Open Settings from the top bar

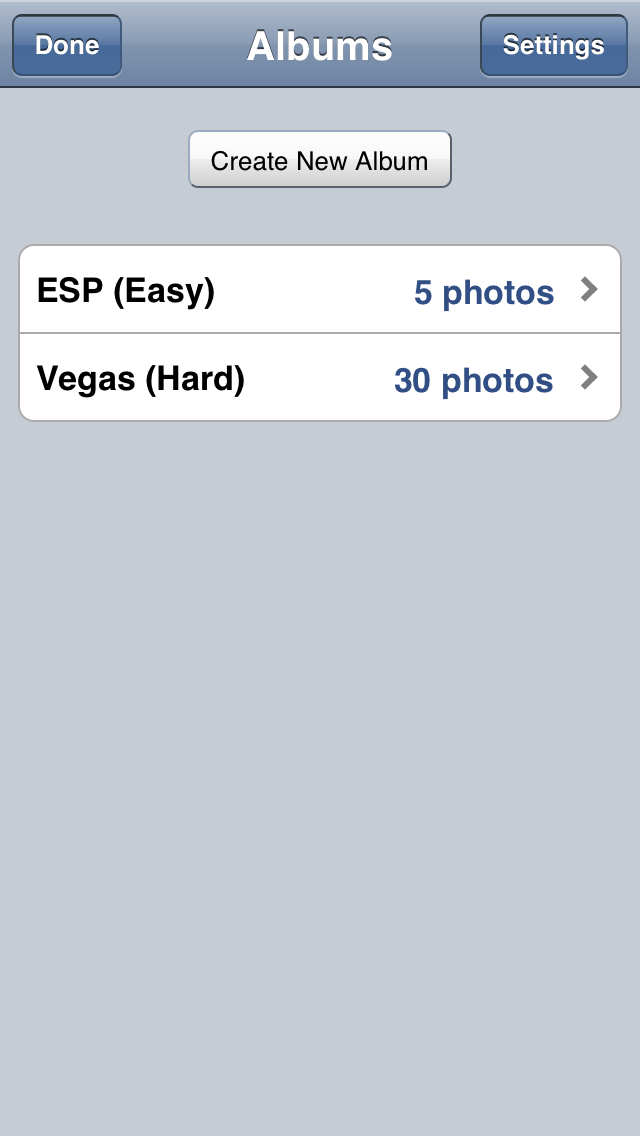pos(554,45)
